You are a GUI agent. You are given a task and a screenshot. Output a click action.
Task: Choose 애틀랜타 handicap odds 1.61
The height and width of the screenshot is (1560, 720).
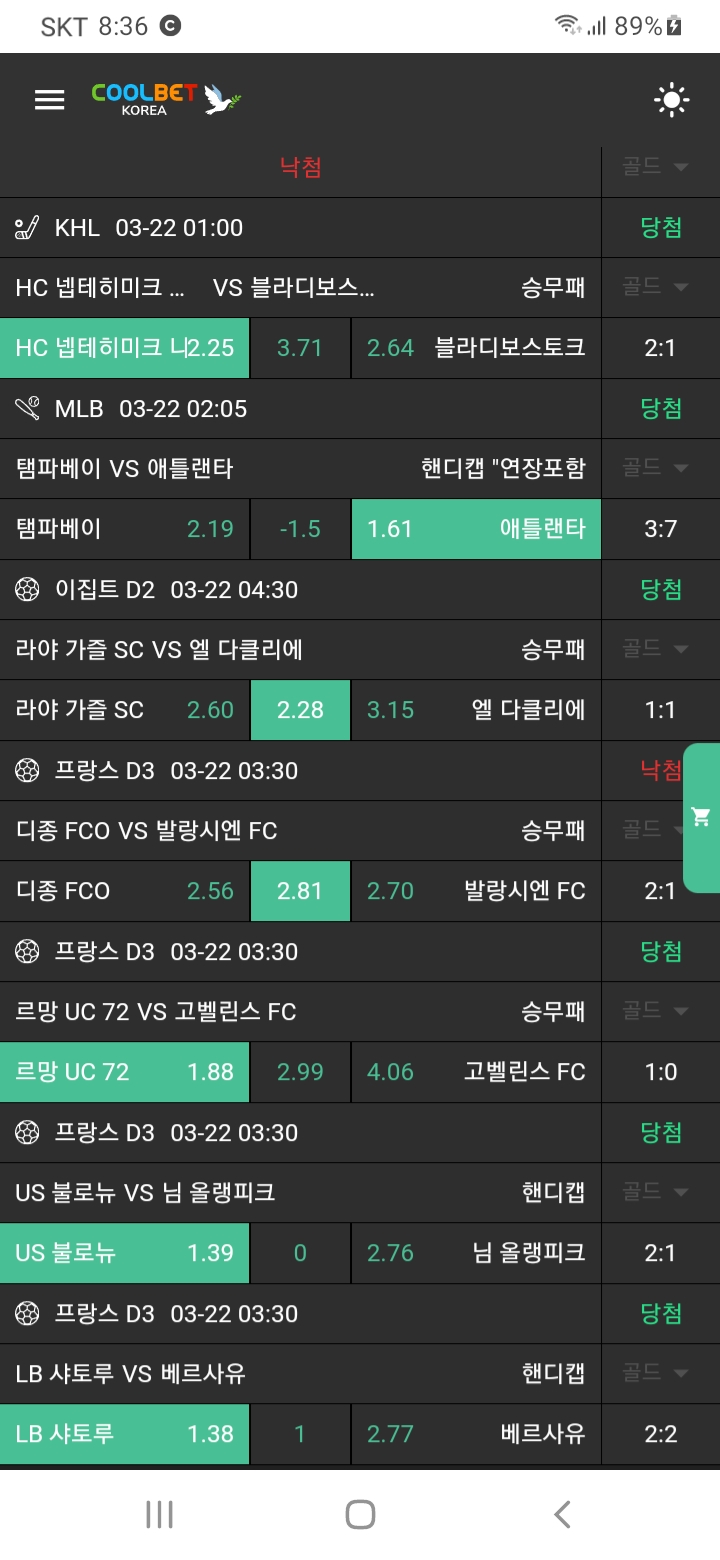tap(476, 529)
